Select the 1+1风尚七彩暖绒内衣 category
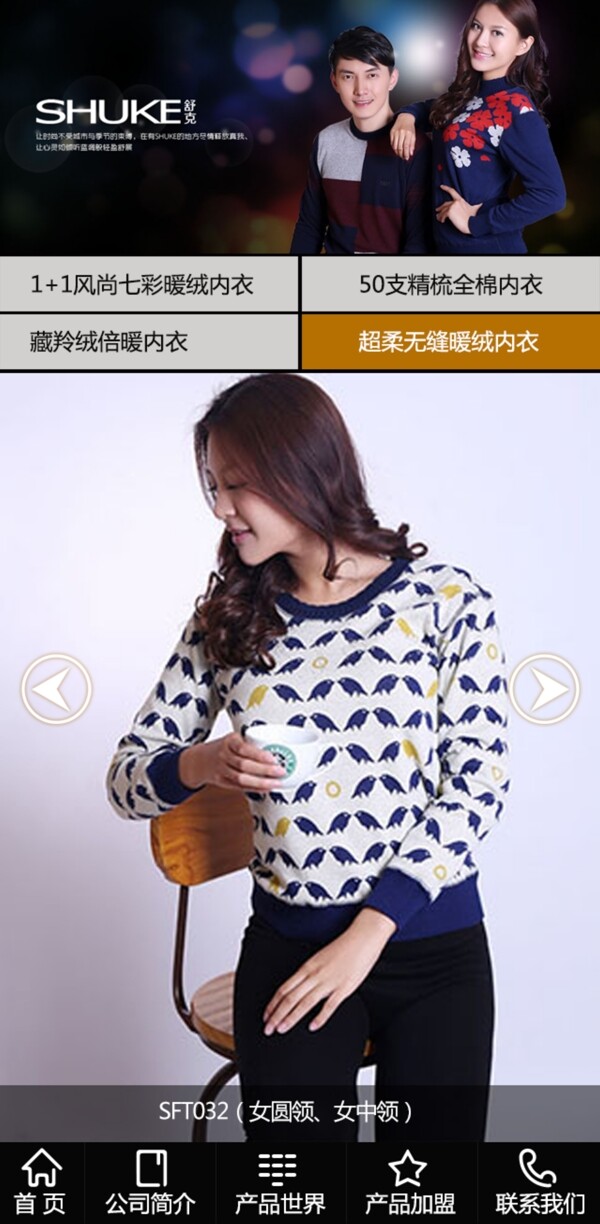This screenshot has height=1224, width=600. point(149,285)
